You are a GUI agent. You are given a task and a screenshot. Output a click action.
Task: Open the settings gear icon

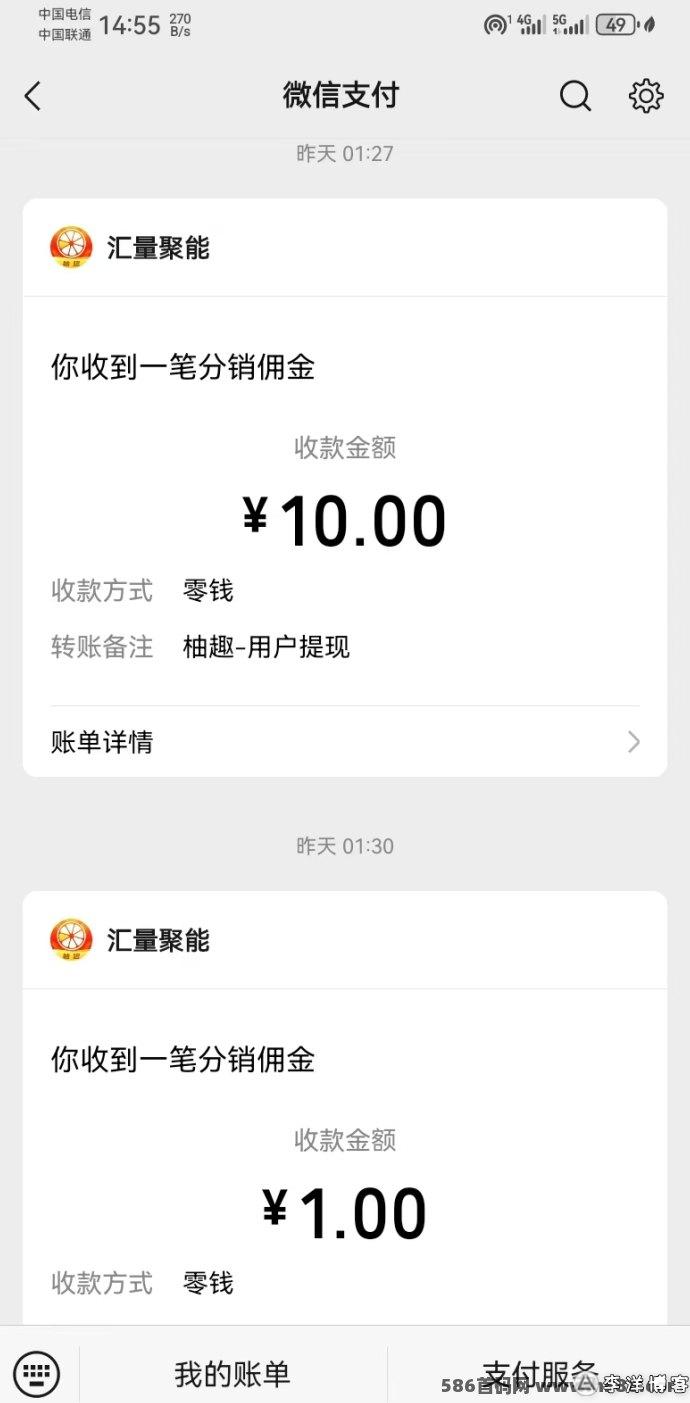click(x=646, y=96)
